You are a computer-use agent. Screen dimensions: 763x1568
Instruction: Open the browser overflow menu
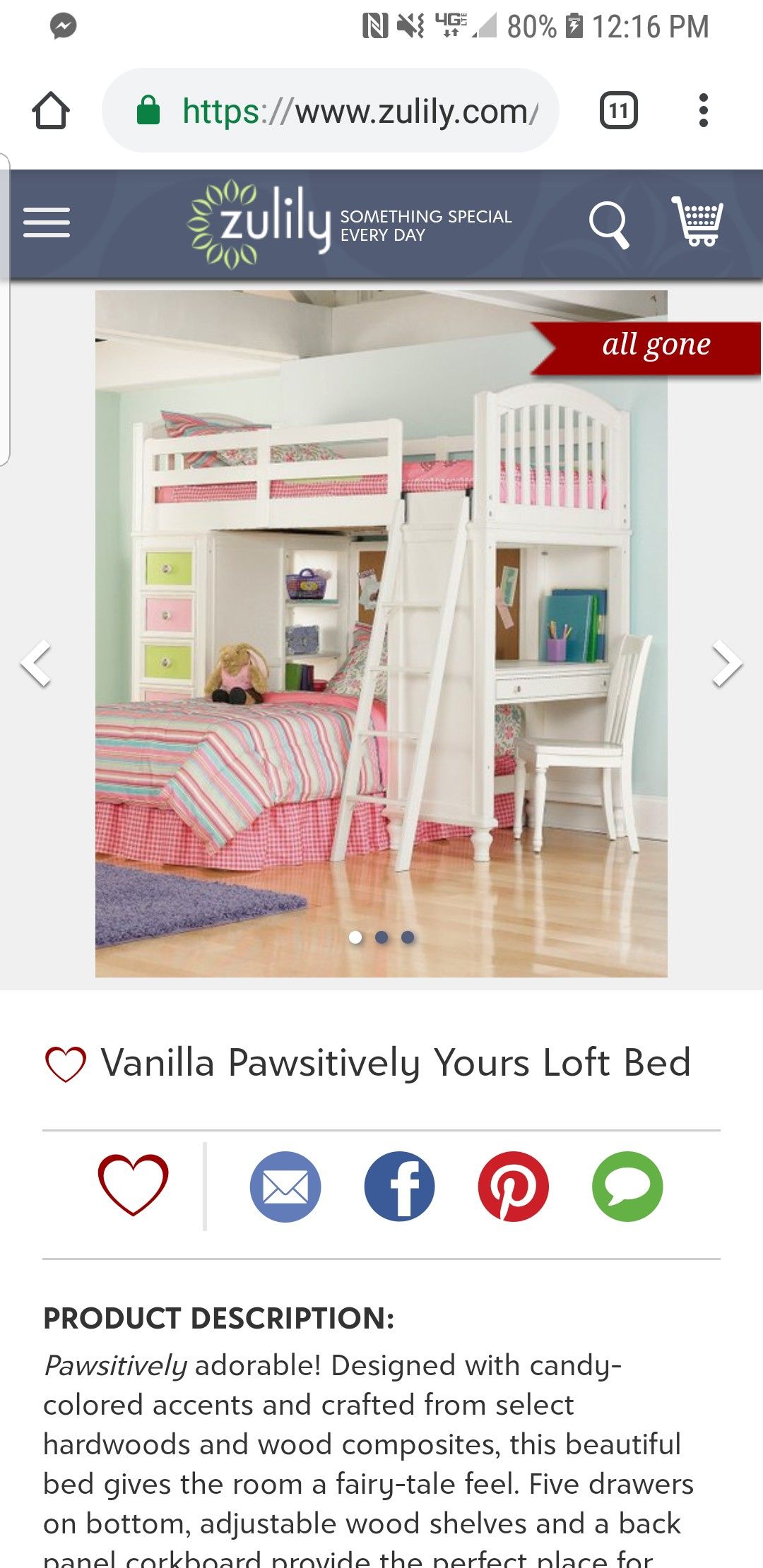point(703,110)
